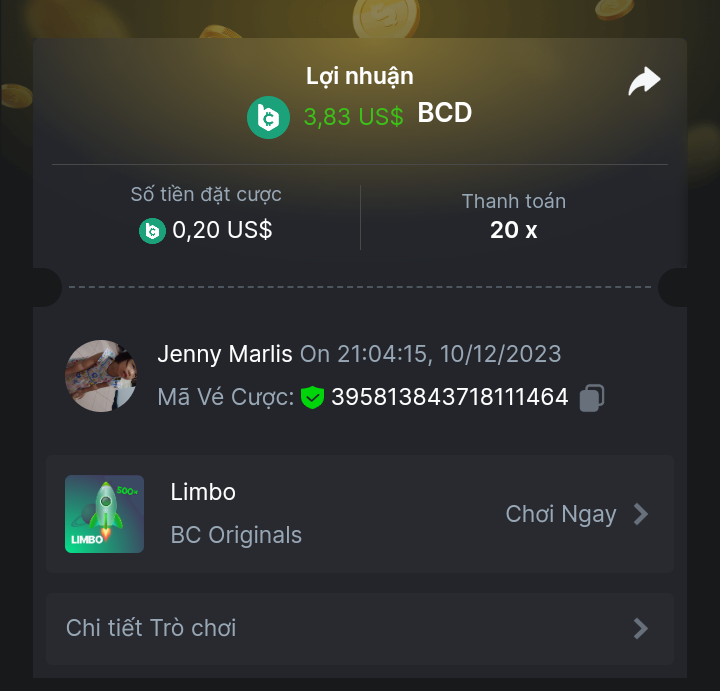Share this bet slip

pos(644,82)
